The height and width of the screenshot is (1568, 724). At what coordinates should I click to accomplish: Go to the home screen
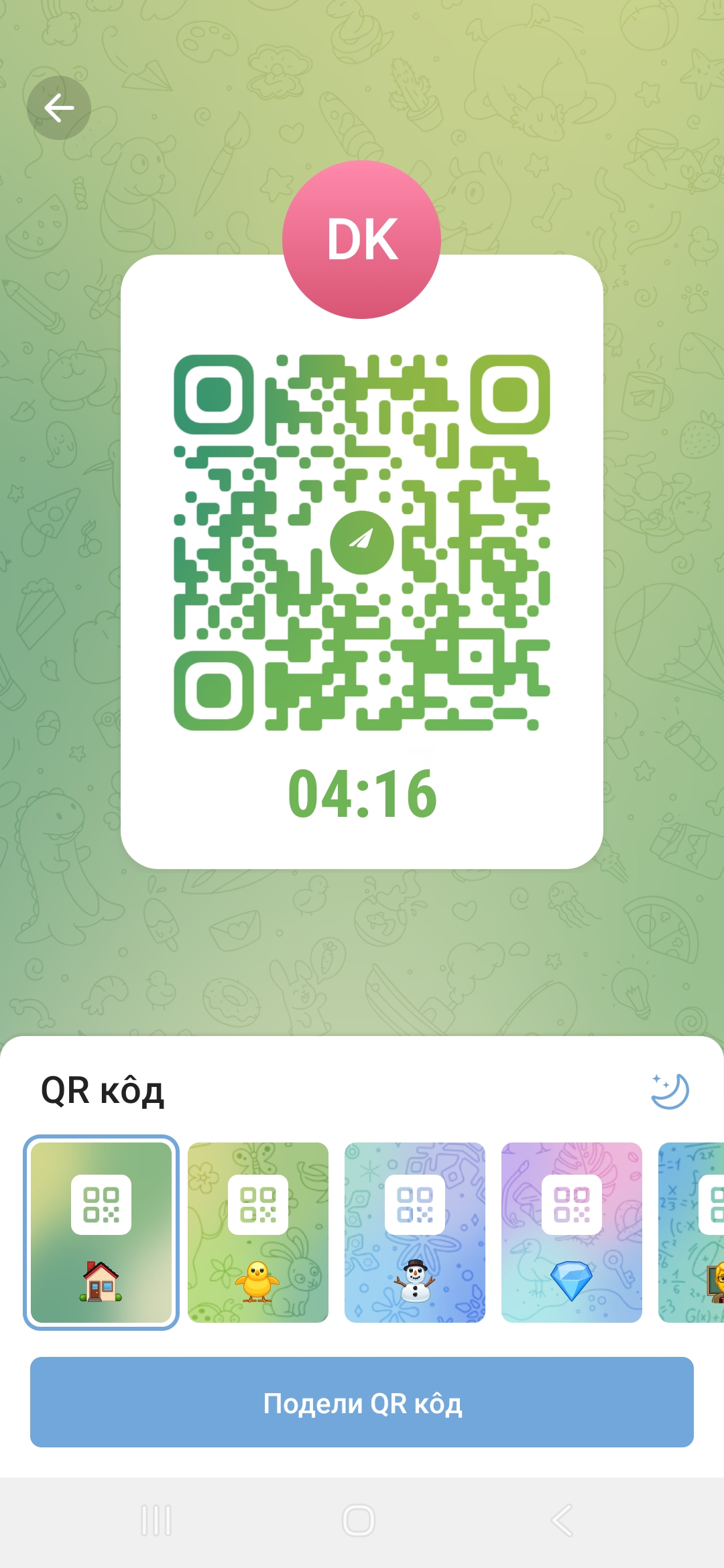pyautogui.click(x=359, y=1520)
